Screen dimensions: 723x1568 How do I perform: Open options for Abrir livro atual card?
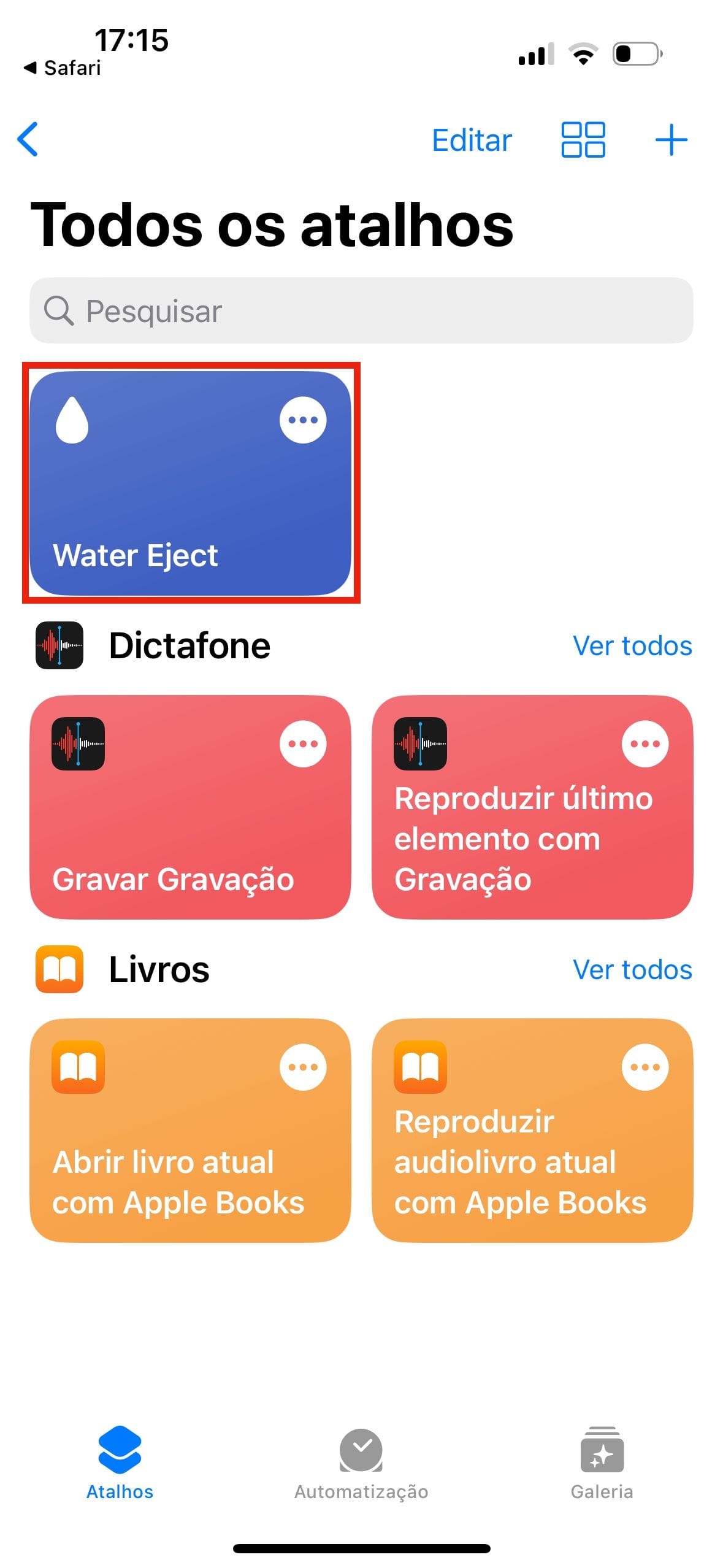(x=303, y=1067)
